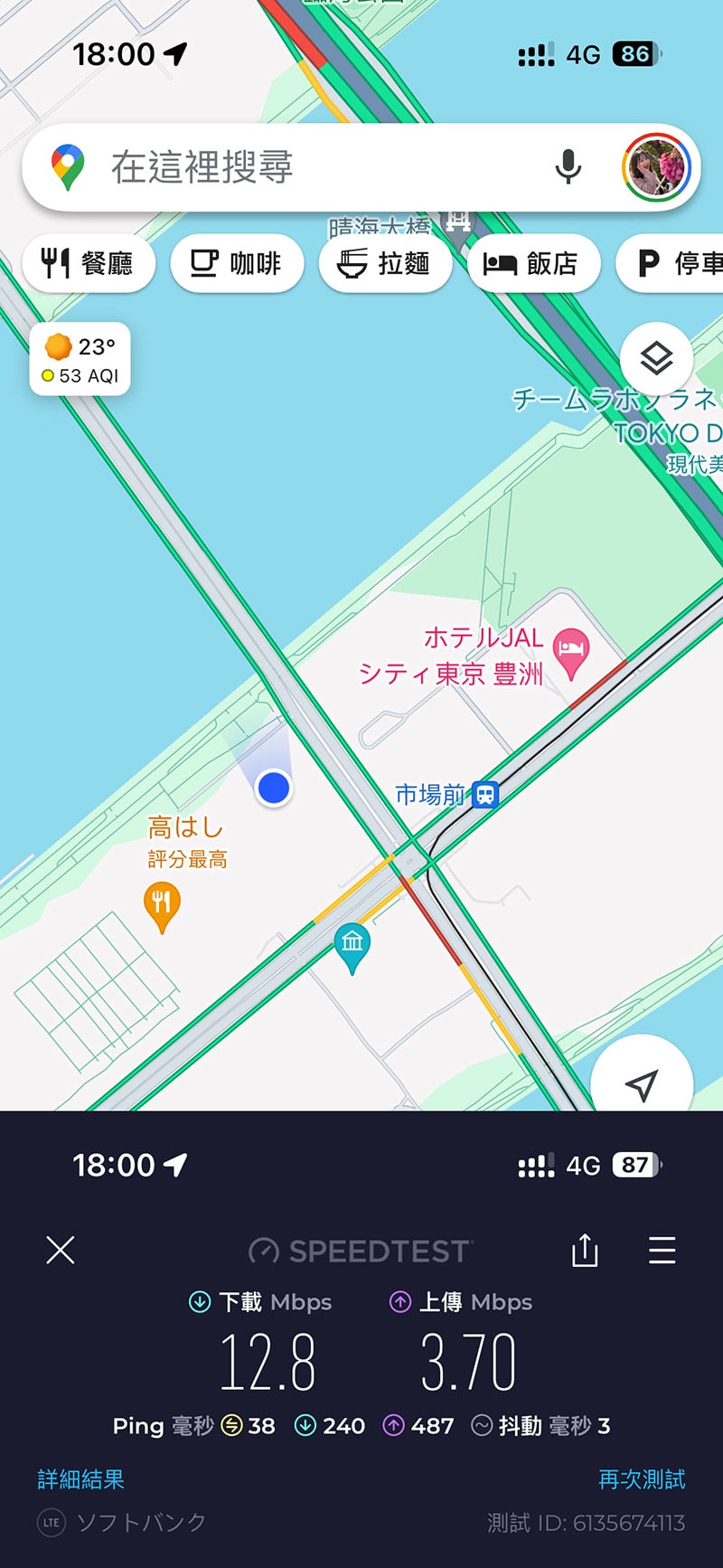Open the map layers picker
The width and height of the screenshot is (723, 1568).
click(x=657, y=358)
